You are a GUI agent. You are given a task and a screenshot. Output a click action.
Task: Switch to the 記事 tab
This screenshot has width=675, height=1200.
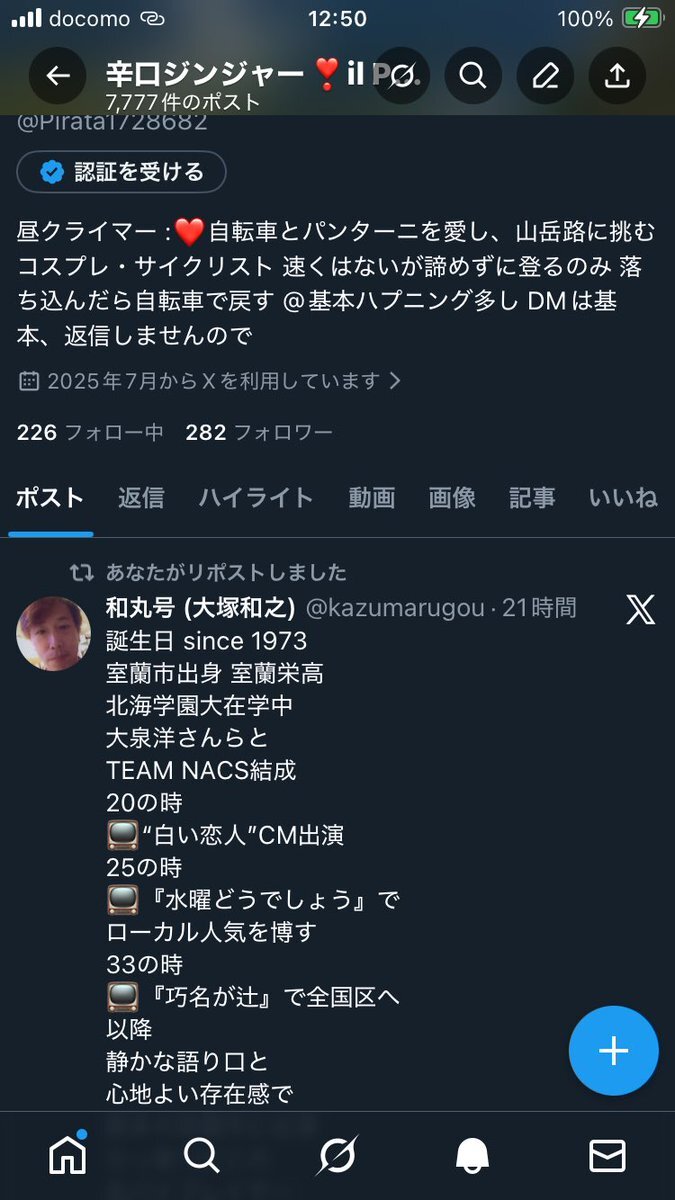tap(532, 498)
